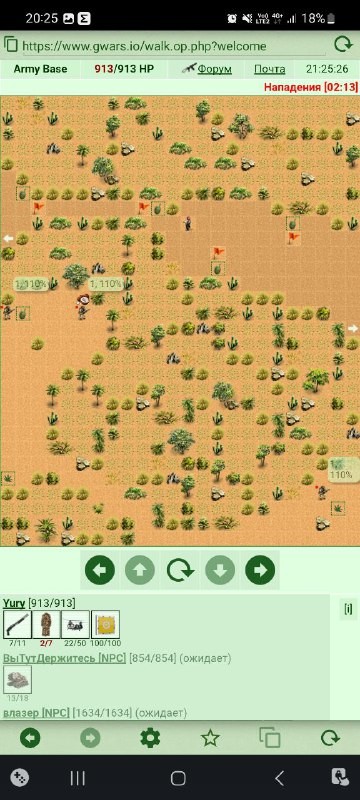Go back using the browser toolbar arrow
The image size is (360, 800).
tap(30, 738)
